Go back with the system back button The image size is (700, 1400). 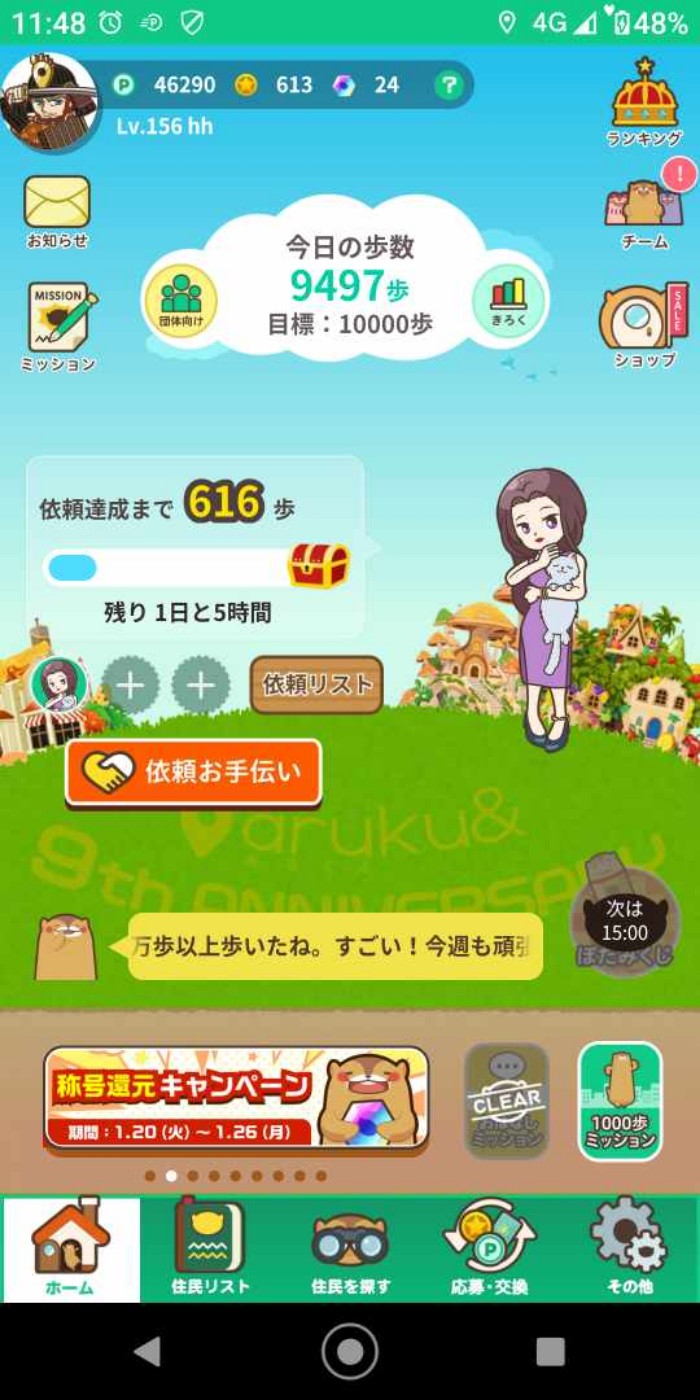pyautogui.click(x=148, y=1352)
